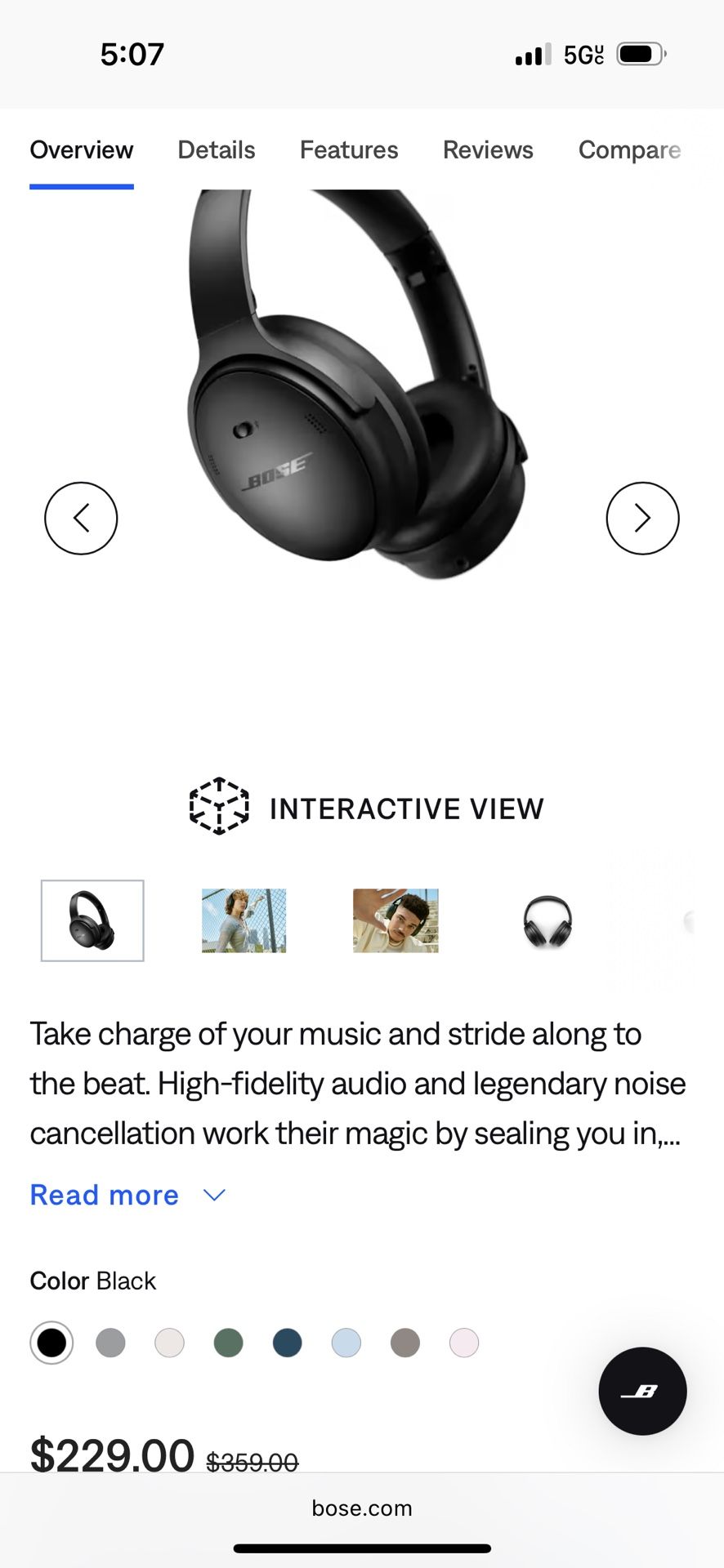Show the next product image
Screen dimensions: 724x1568
(642, 519)
